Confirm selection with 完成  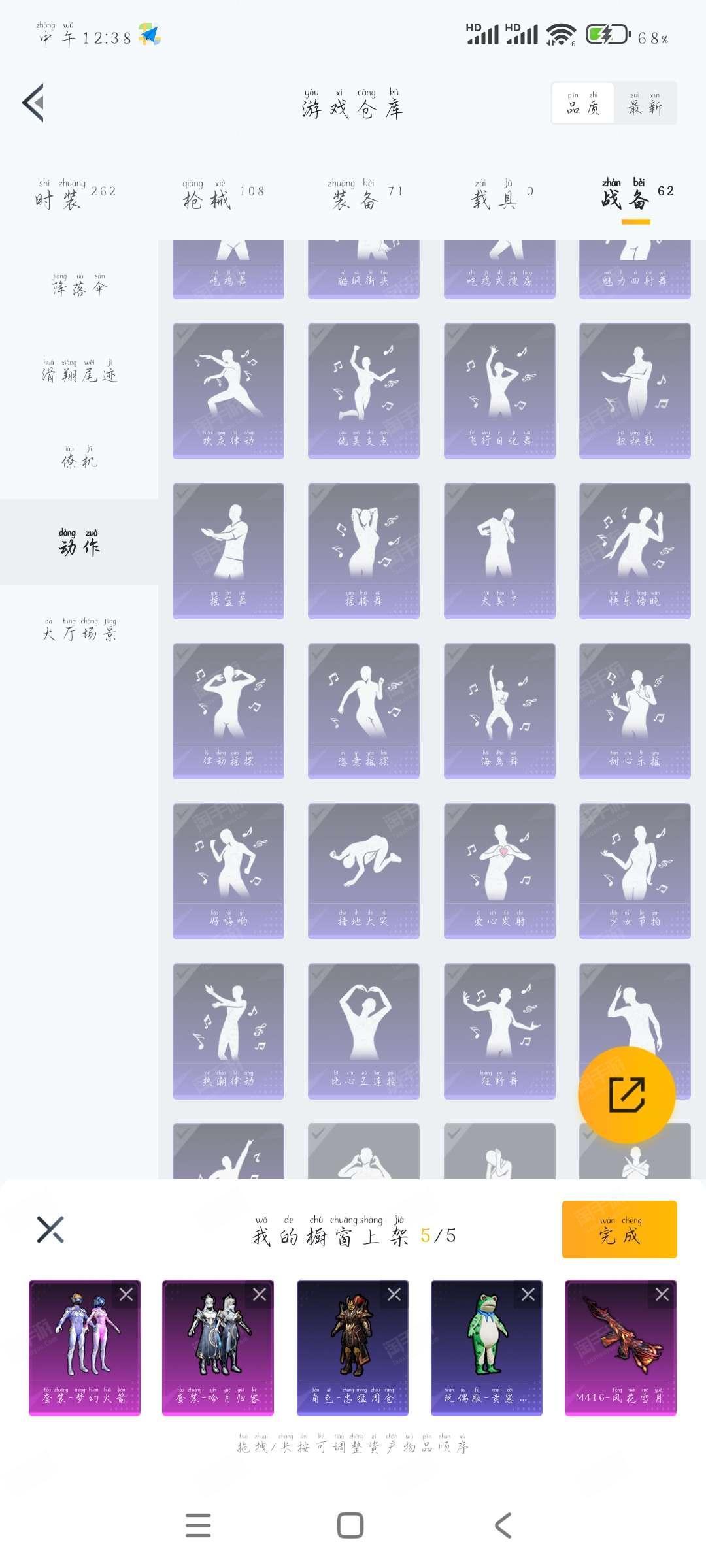(x=619, y=1230)
